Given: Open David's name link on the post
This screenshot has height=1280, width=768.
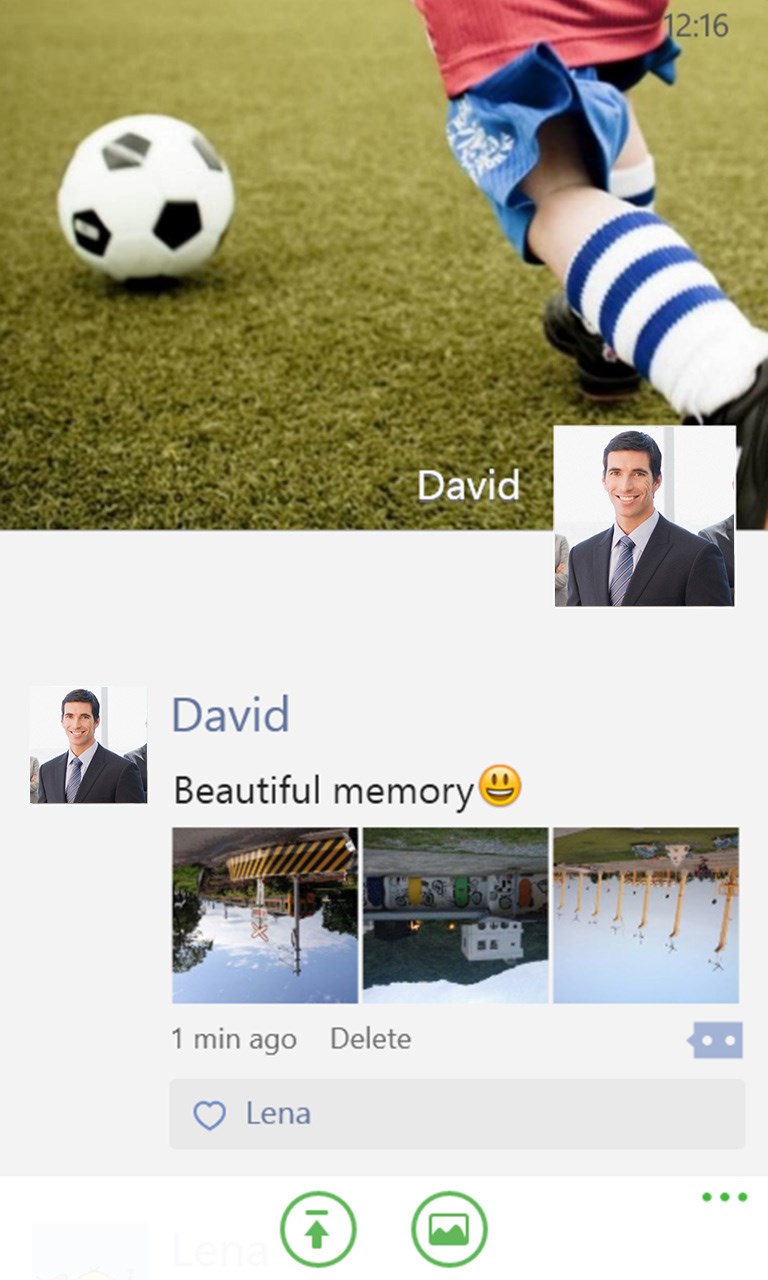Looking at the screenshot, I should 230,715.
